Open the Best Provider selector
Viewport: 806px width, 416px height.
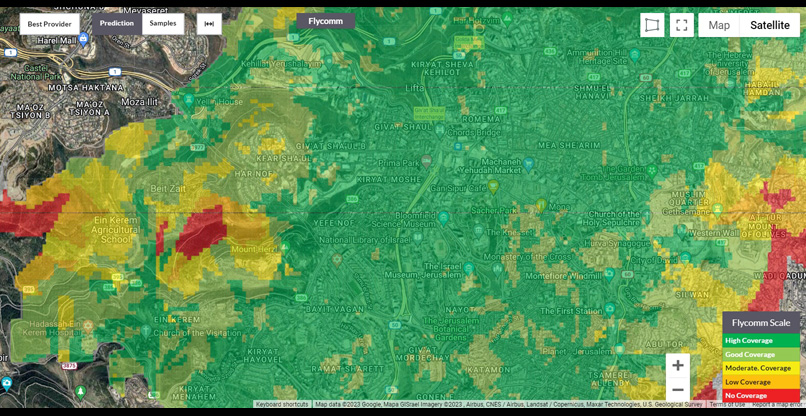pos(49,23)
